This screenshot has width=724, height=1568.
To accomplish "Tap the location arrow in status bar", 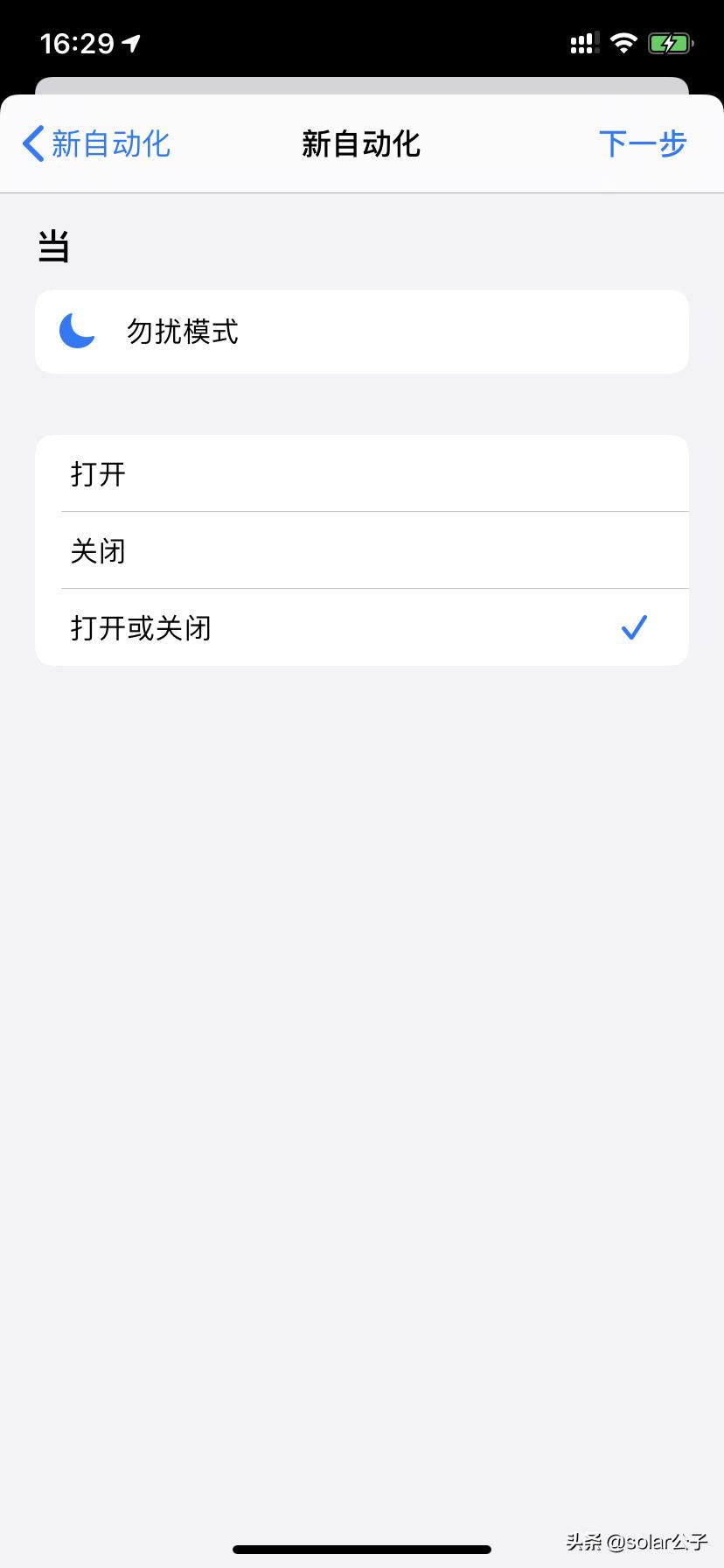I will tap(133, 39).
